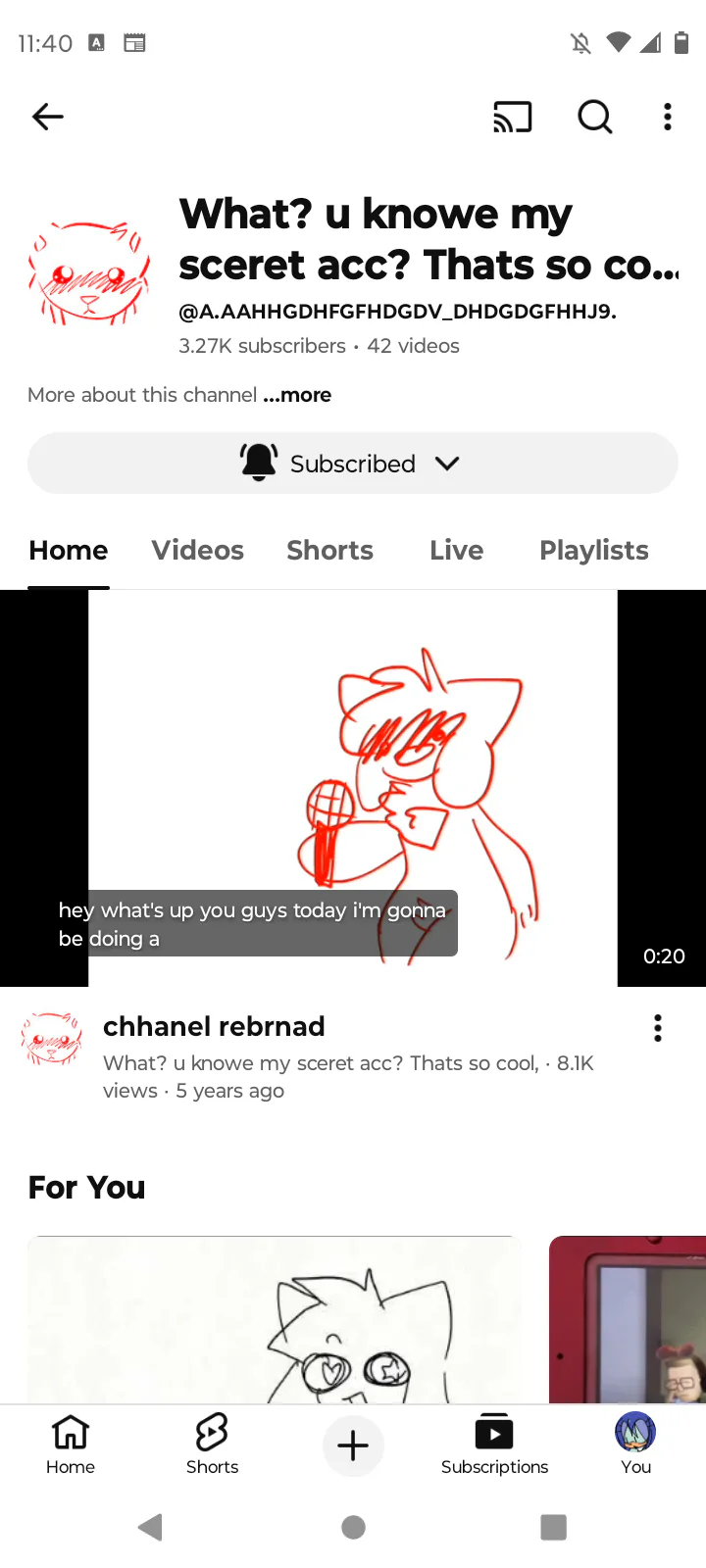Viewport: 706px width, 1568px height.
Task: Open search in this channel
Action: tap(594, 117)
